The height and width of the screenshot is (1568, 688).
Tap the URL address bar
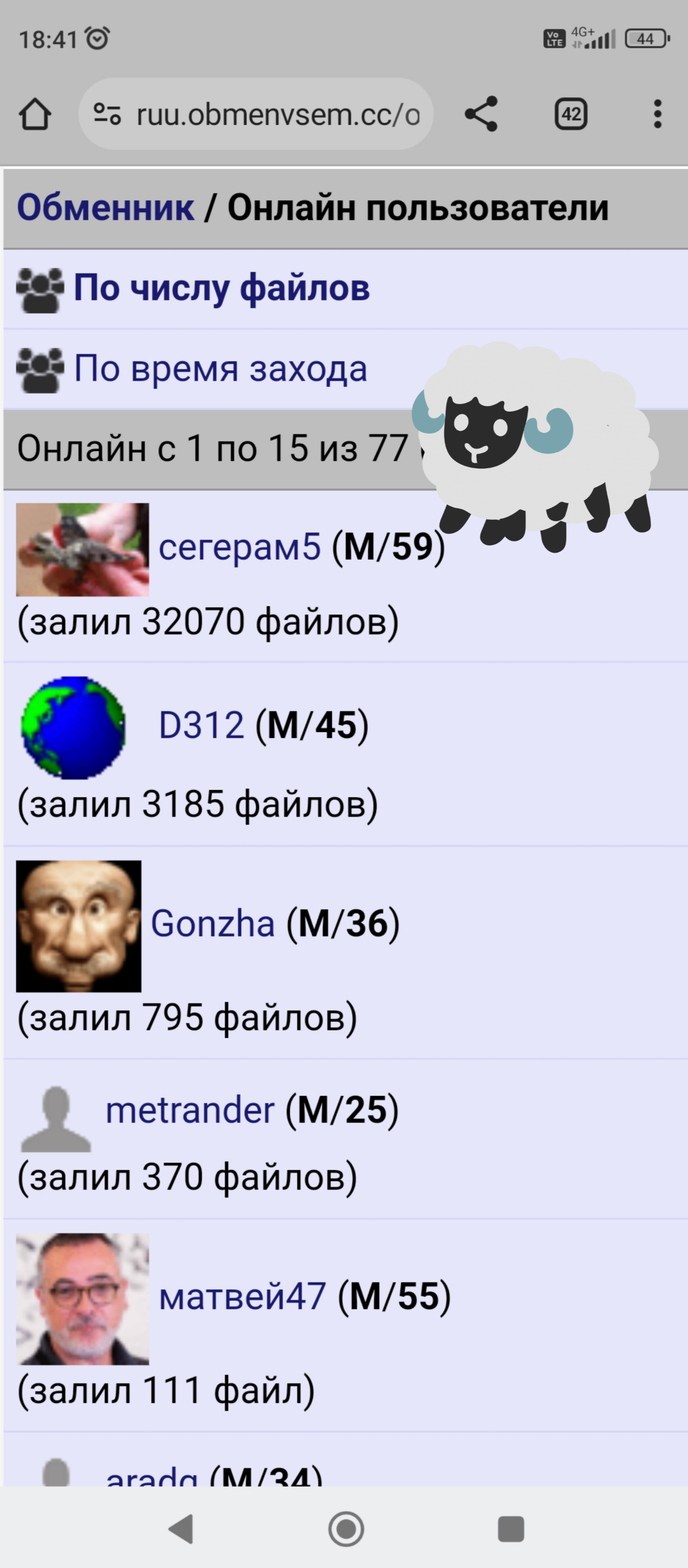pyautogui.click(x=256, y=114)
